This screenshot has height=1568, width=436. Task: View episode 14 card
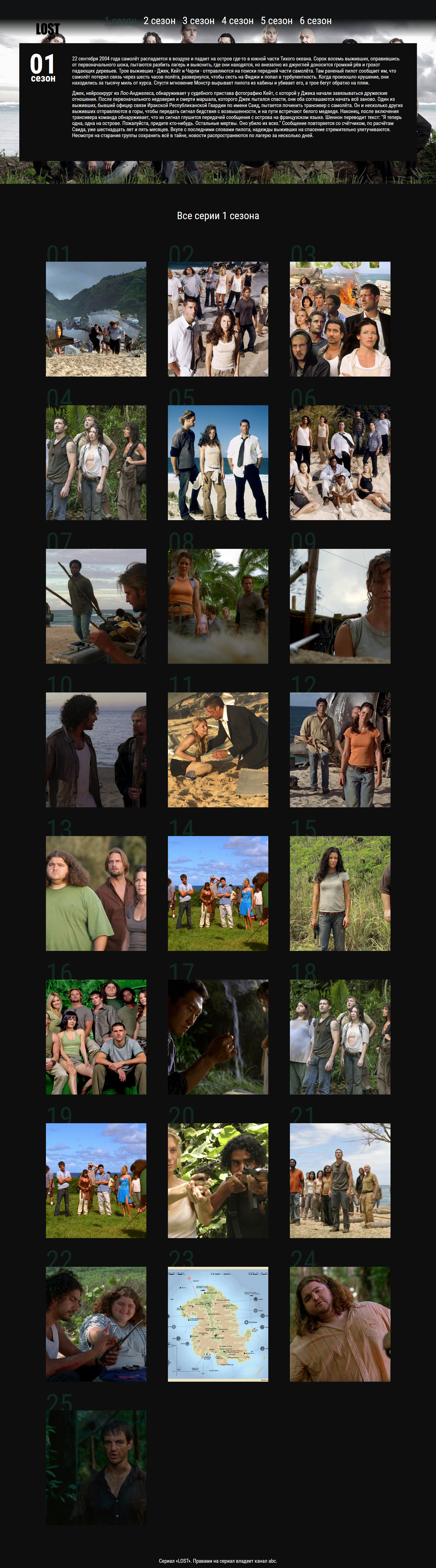coord(218,893)
